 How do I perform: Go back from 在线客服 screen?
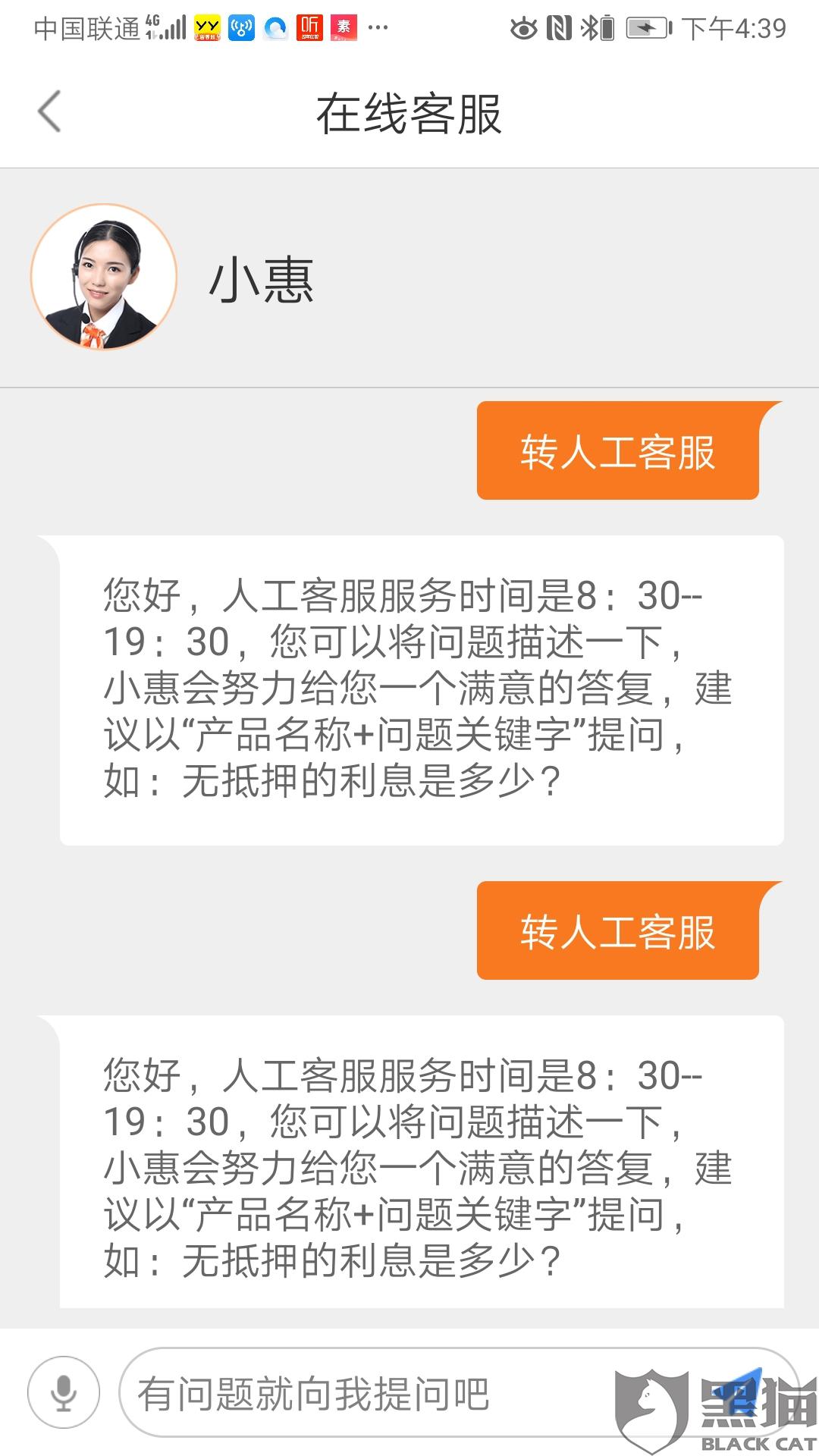50,112
